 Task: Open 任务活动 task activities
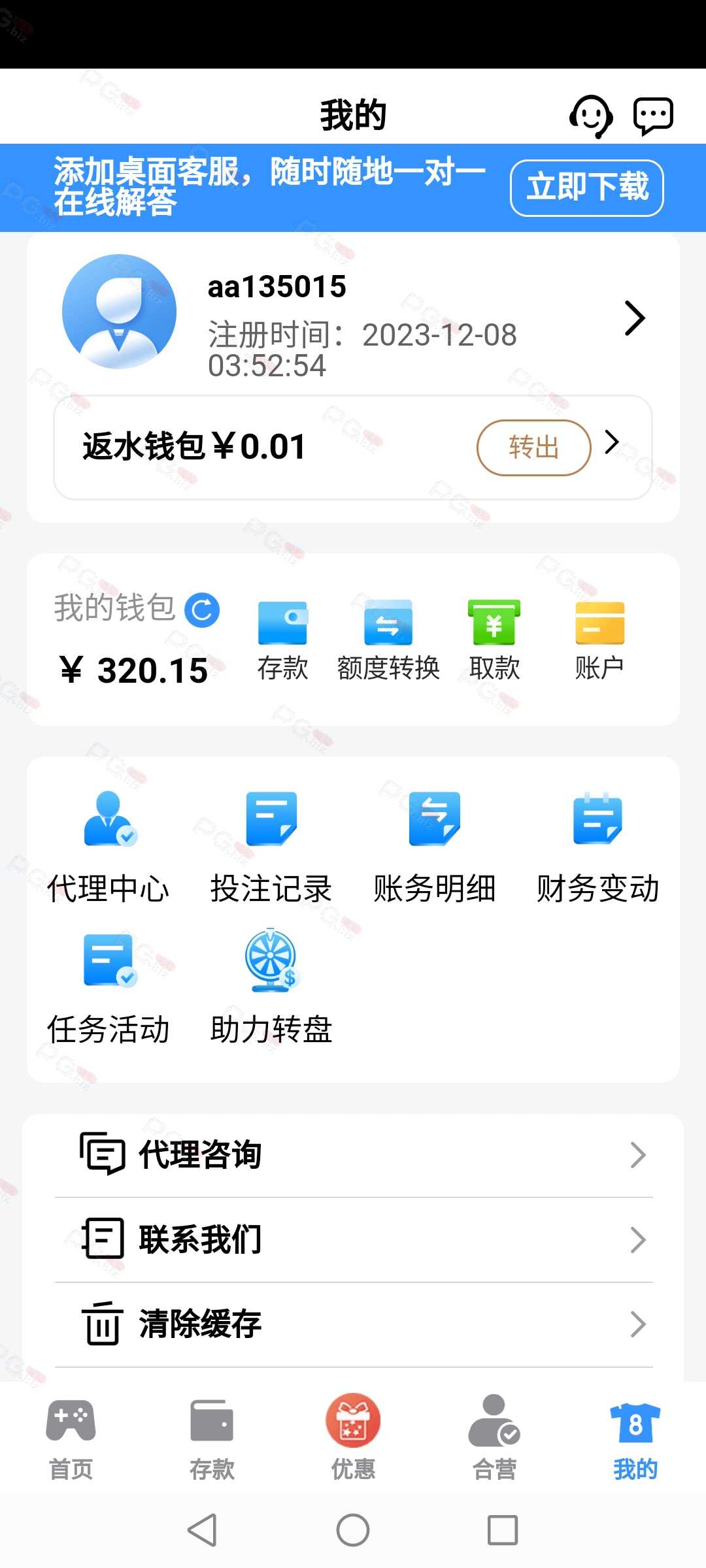click(109, 988)
